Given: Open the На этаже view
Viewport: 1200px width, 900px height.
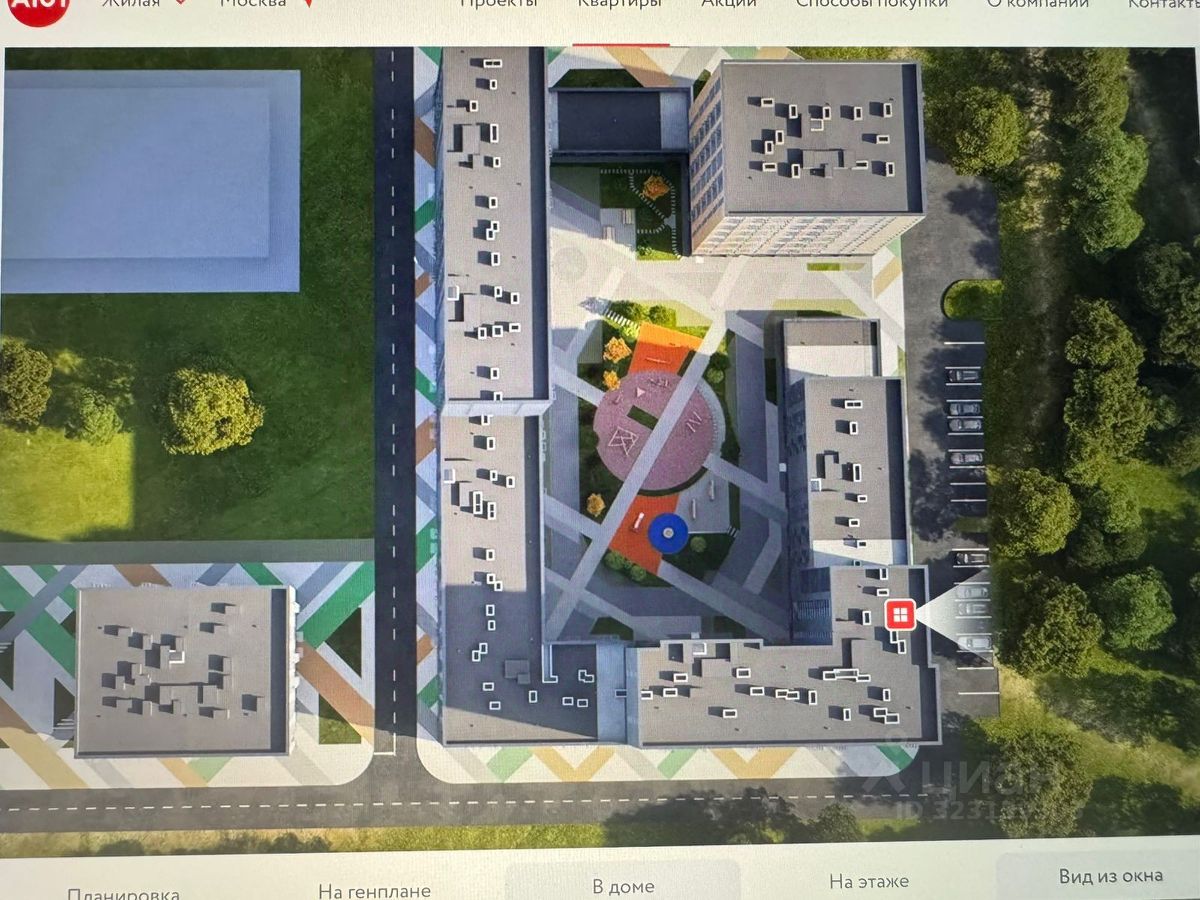Looking at the screenshot, I should (868, 881).
